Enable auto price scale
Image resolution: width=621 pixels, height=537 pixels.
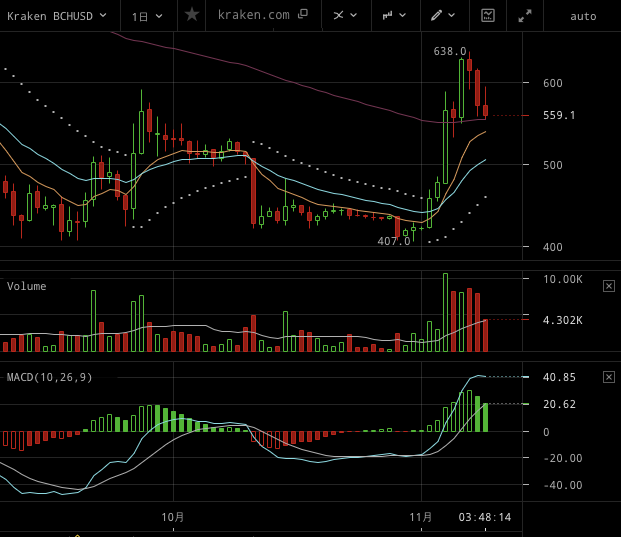582,16
